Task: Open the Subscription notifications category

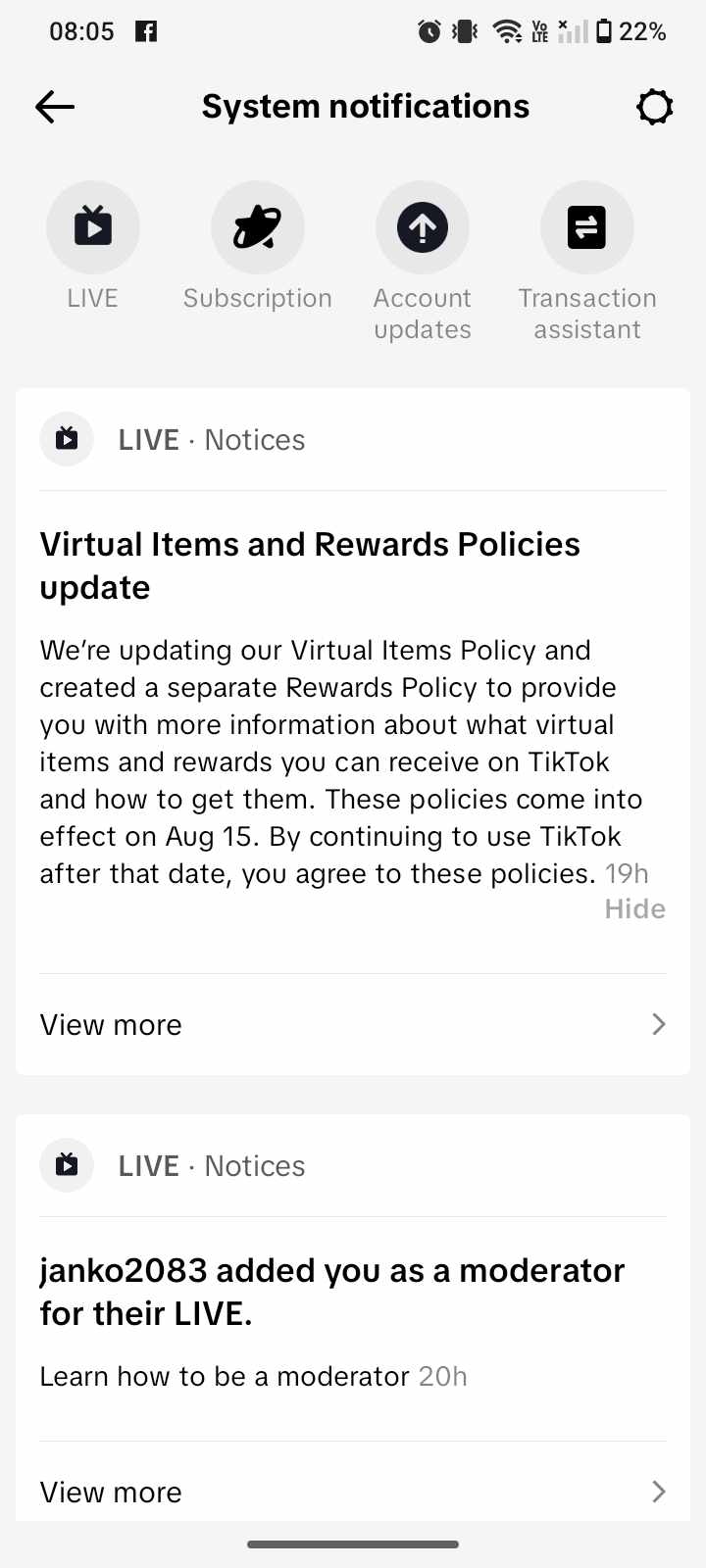Action: click(x=257, y=227)
